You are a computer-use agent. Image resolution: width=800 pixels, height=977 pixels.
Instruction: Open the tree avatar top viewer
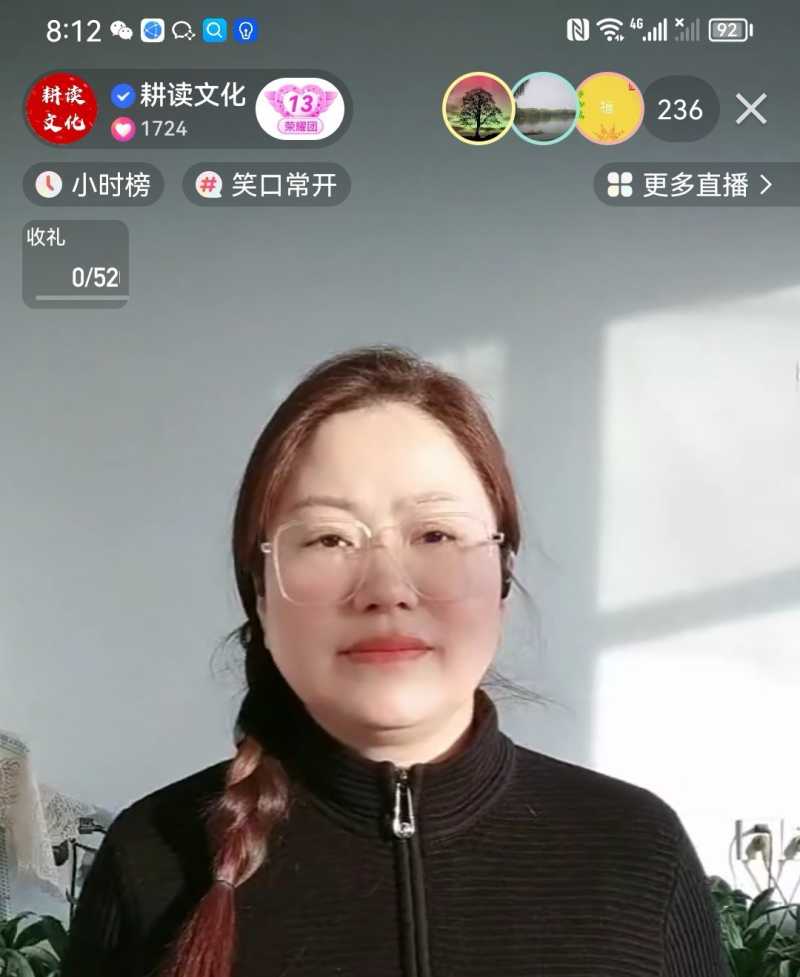coord(478,109)
